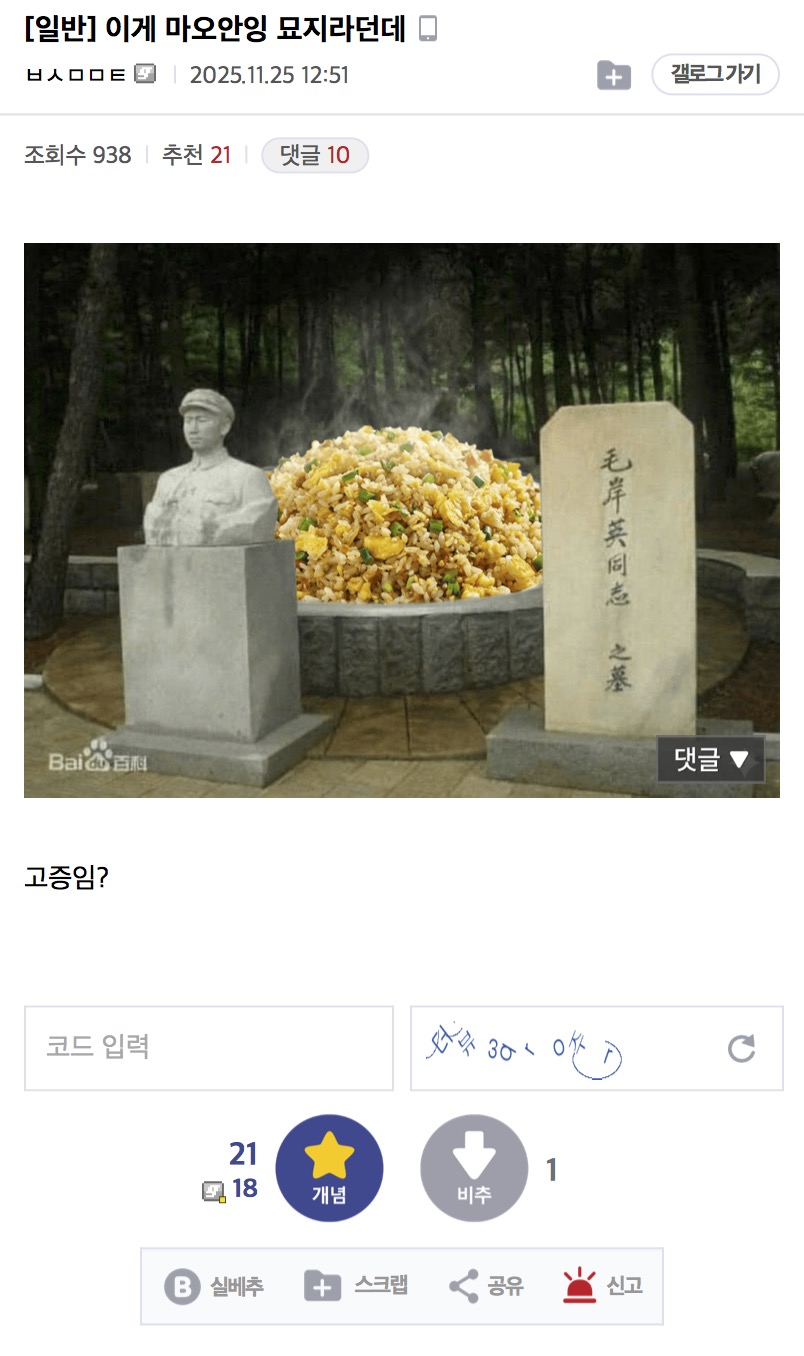The image size is (804, 1356).
Task: Expand the 댓글 dropdown on the image
Action: [x=711, y=759]
